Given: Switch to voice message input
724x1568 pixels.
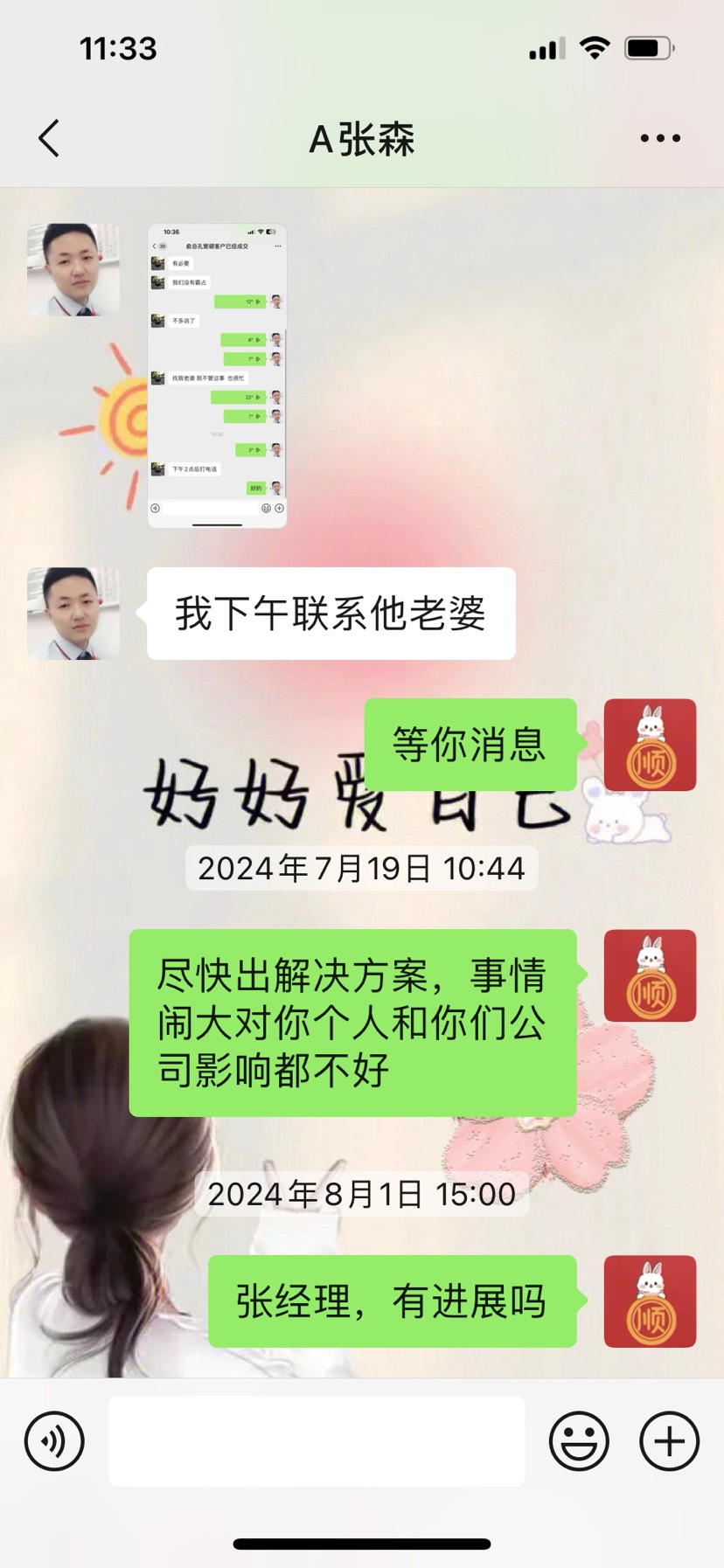Looking at the screenshot, I should [54, 1441].
